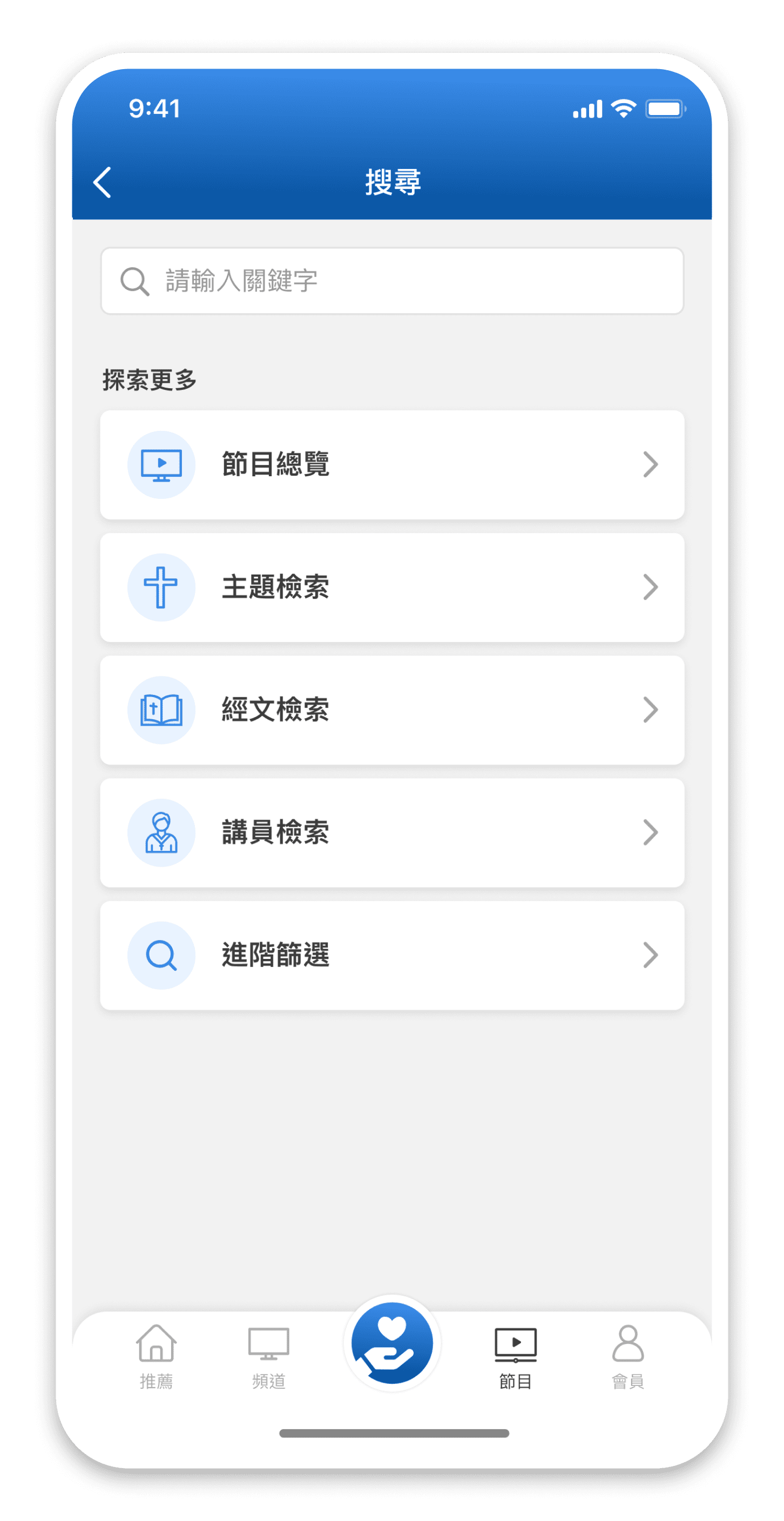Open 節目總覽
Screen dimensions: 784x1521
click(x=392, y=465)
